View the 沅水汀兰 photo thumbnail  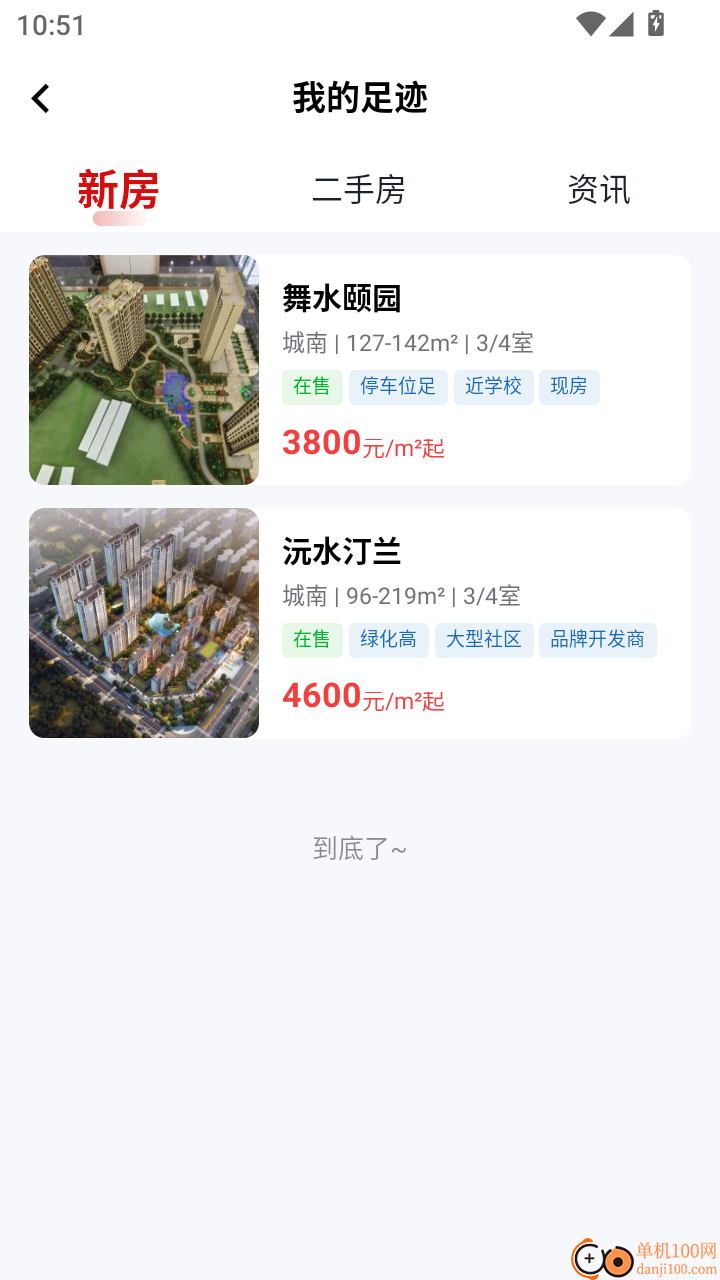point(143,622)
